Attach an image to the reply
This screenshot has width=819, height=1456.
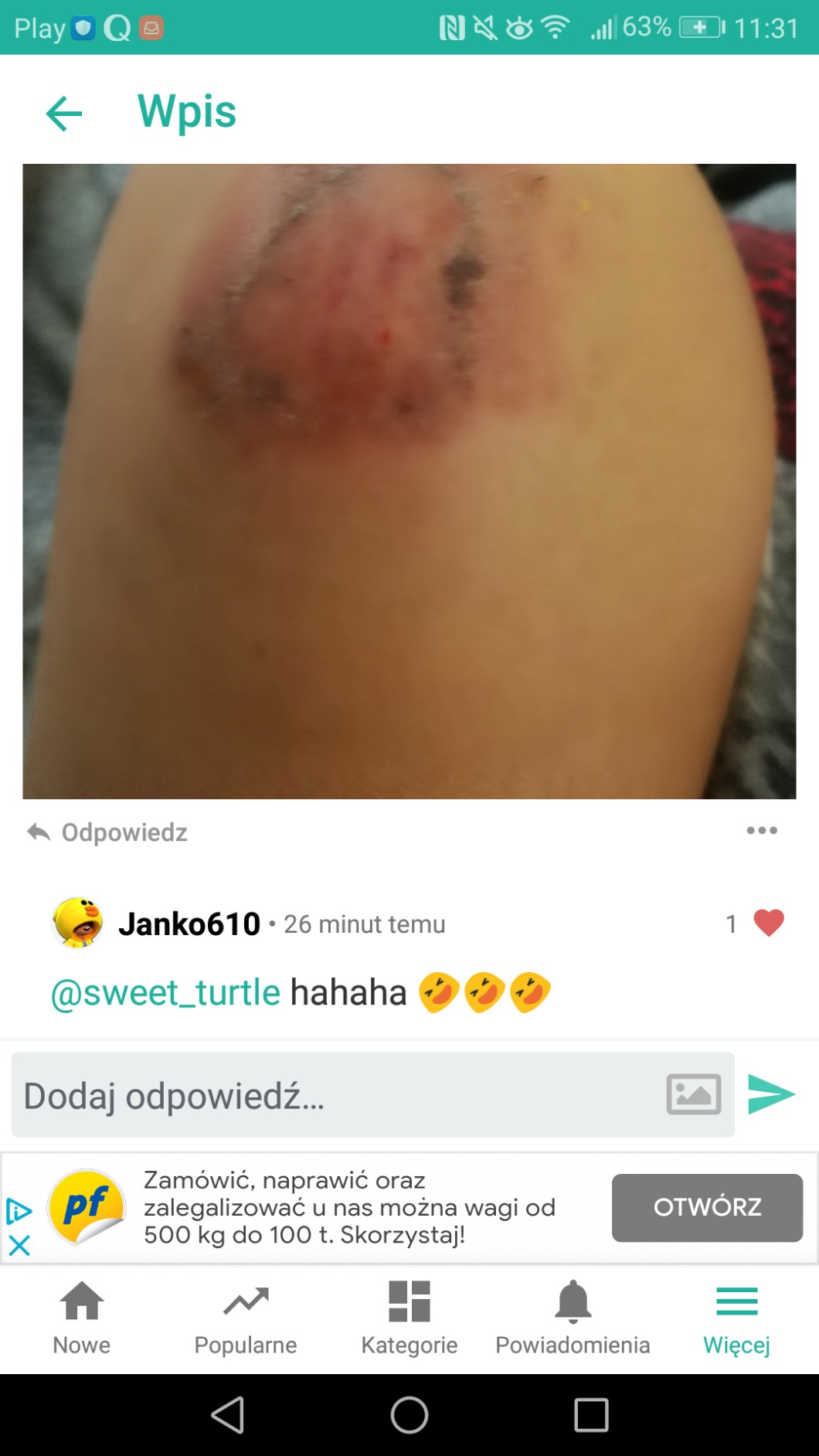[x=693, y=1094]
